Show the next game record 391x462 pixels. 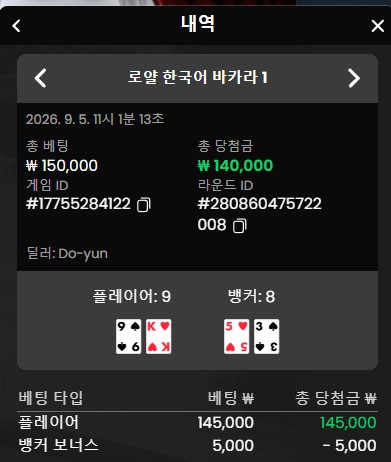pos(354,78)
